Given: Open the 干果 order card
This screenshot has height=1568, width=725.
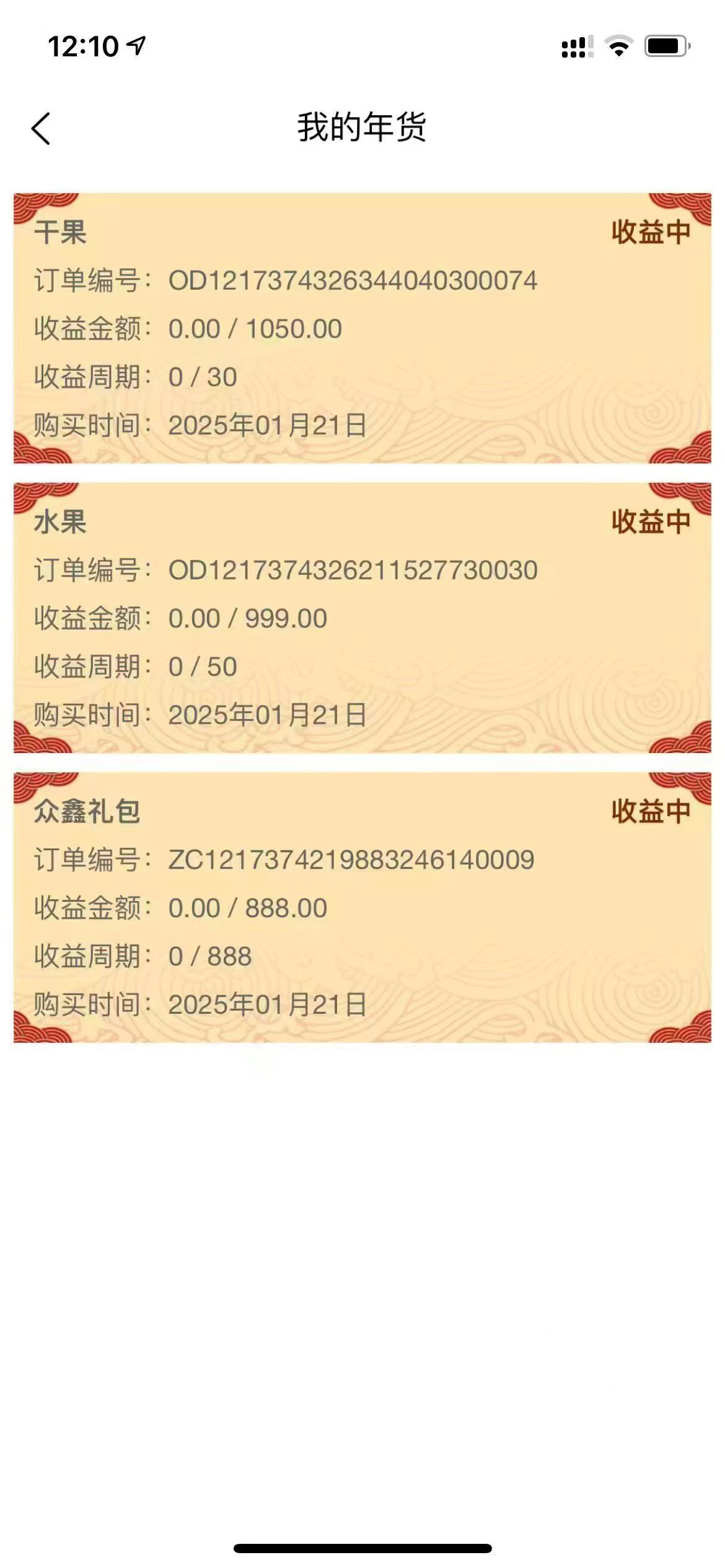Looking at the screenshot, I should click(x=362, y=328).
